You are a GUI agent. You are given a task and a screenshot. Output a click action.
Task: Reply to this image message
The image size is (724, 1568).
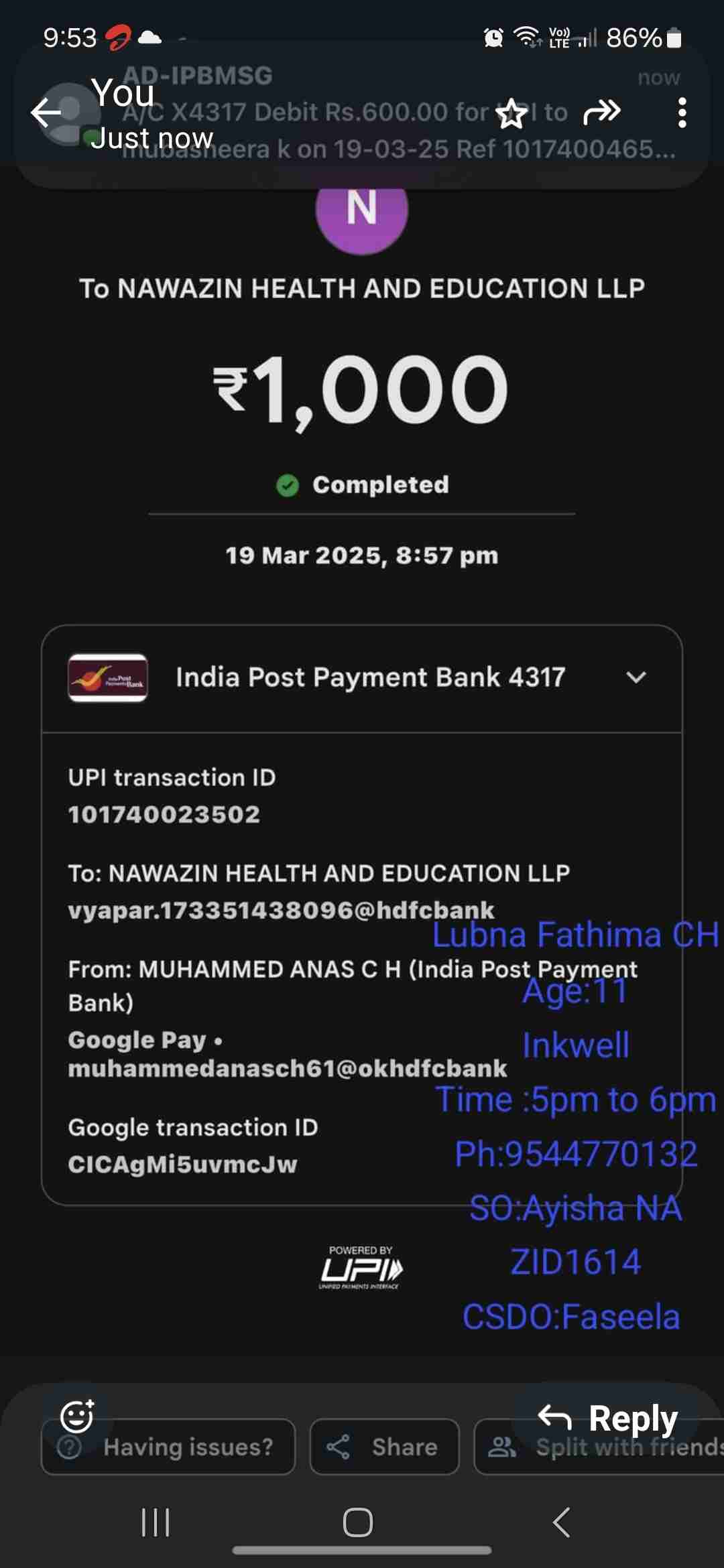609,1417
